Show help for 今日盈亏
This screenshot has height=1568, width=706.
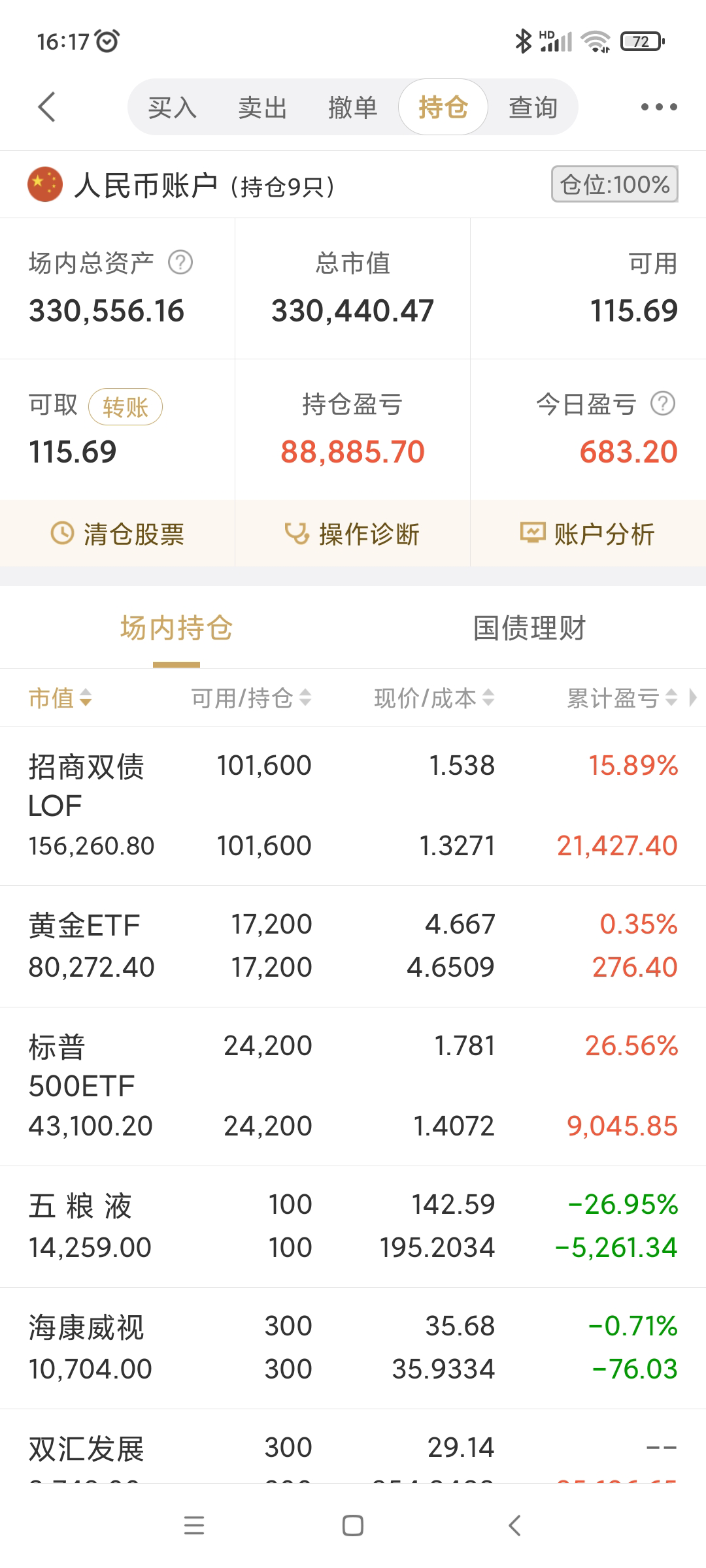point(663,404)
